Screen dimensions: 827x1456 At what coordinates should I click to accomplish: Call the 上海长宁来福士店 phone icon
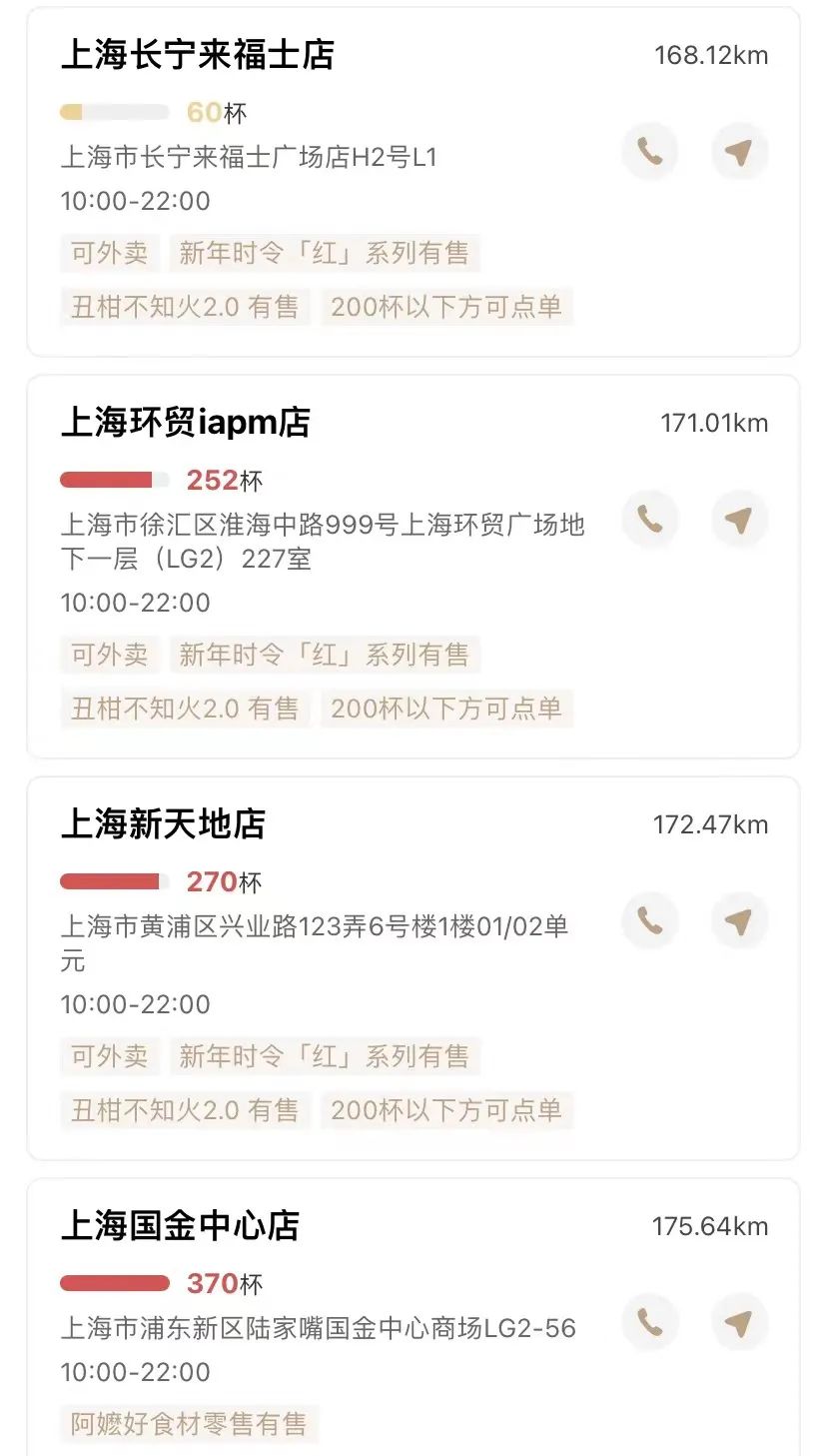pos(650,151)
